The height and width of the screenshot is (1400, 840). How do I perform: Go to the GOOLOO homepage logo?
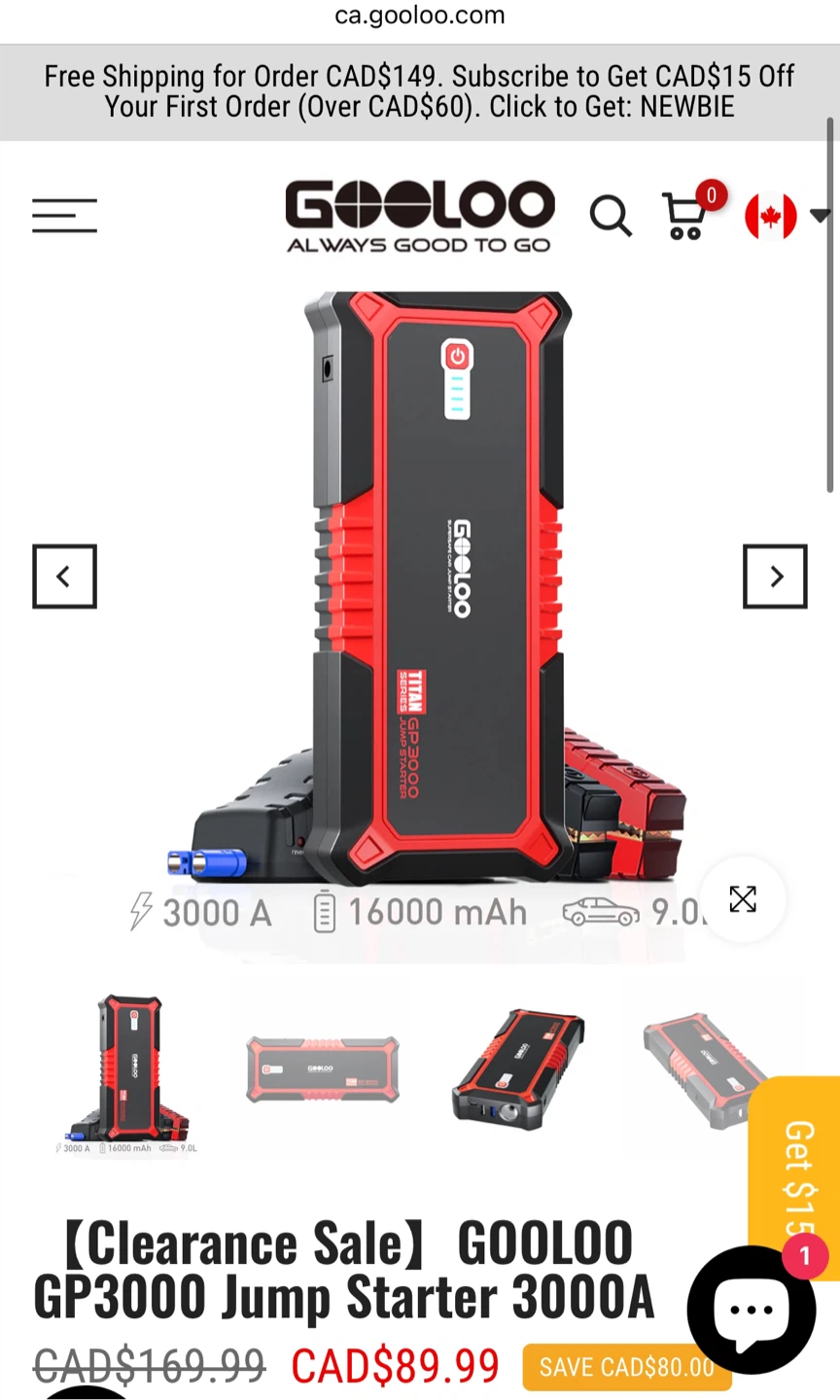(419, 216)
